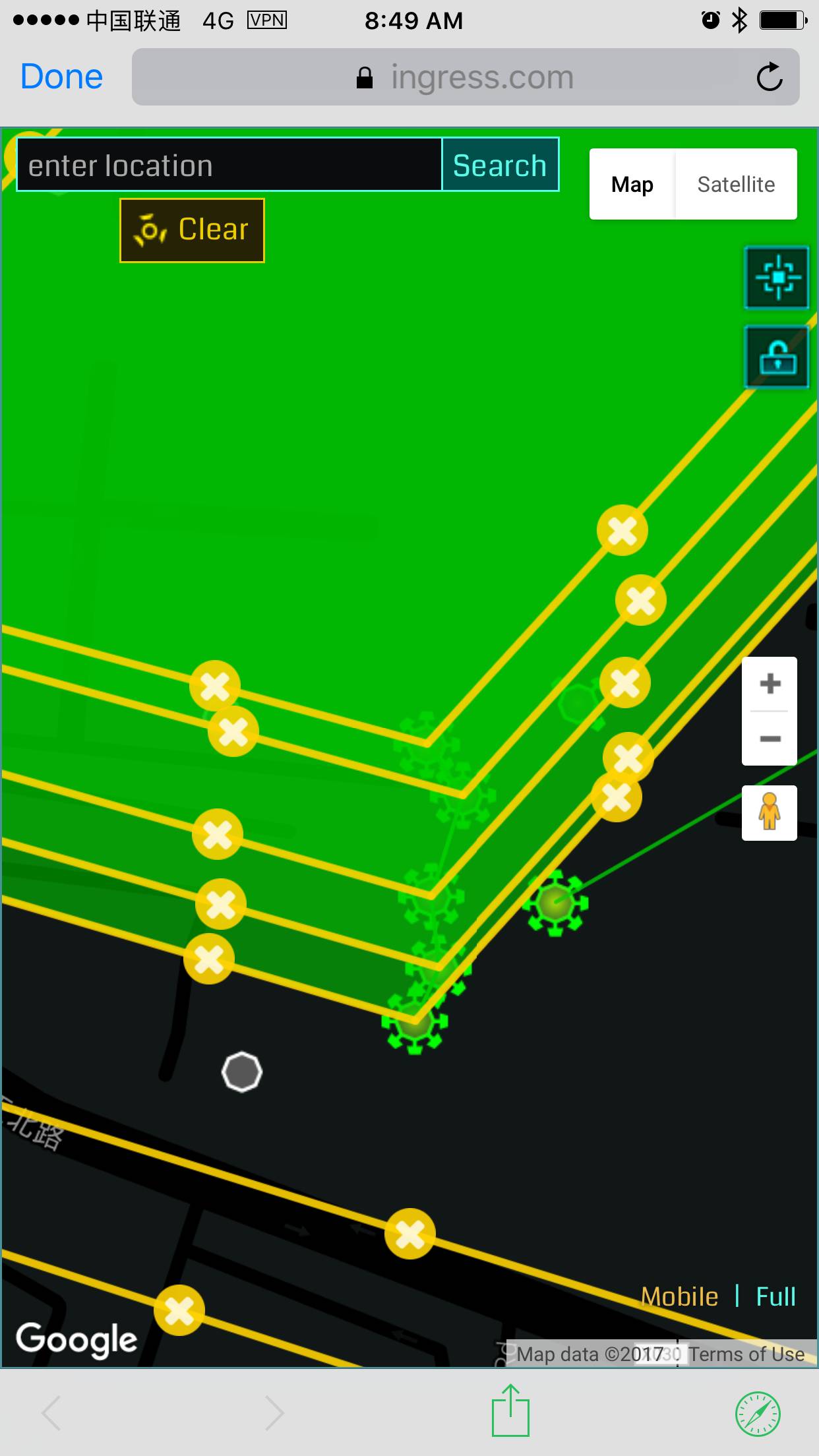Select the gray neutral portal marker

[x=242, y=1072]
